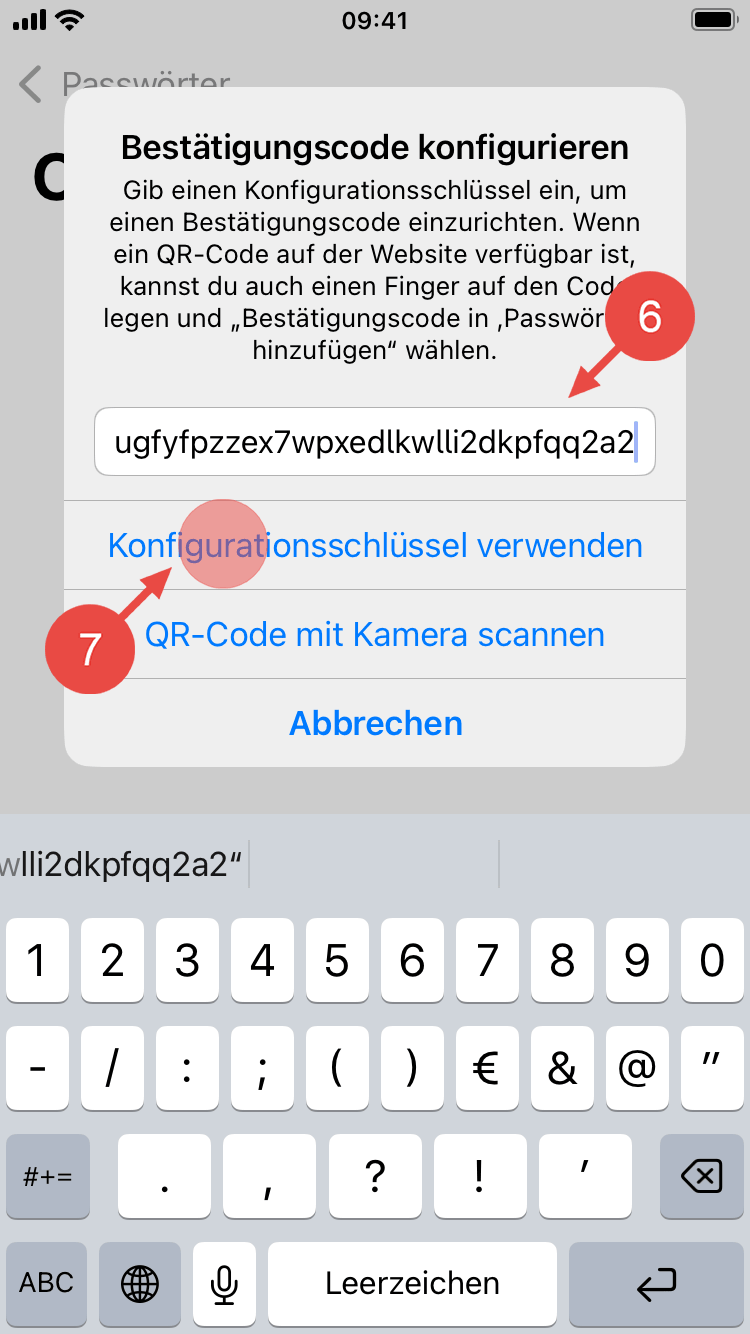The width and height of the screenshot is (750, 1334).
Task: Switch keyboard to ABC letters
Action: (47, 1283)
